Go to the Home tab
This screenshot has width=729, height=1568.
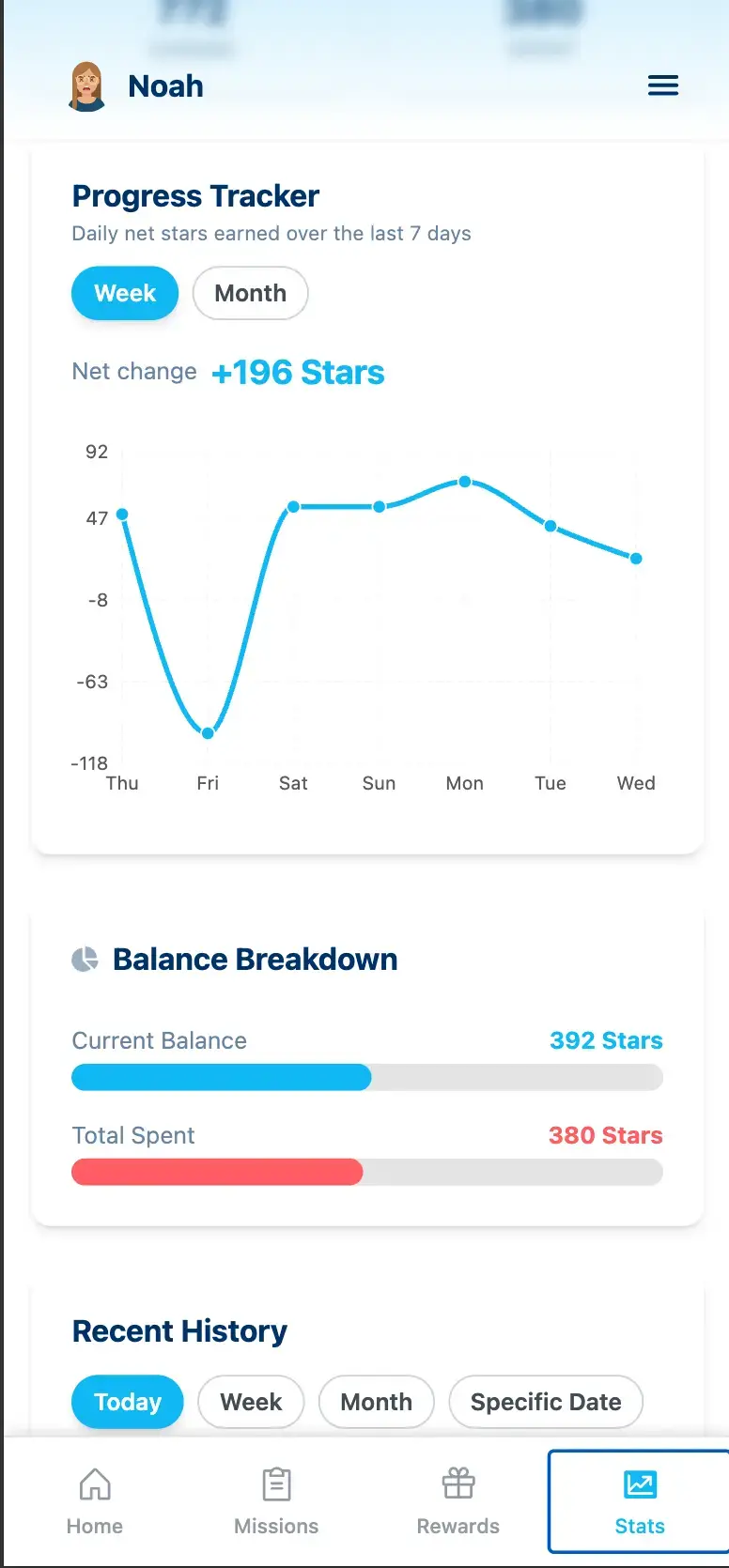click(95, 1500)
